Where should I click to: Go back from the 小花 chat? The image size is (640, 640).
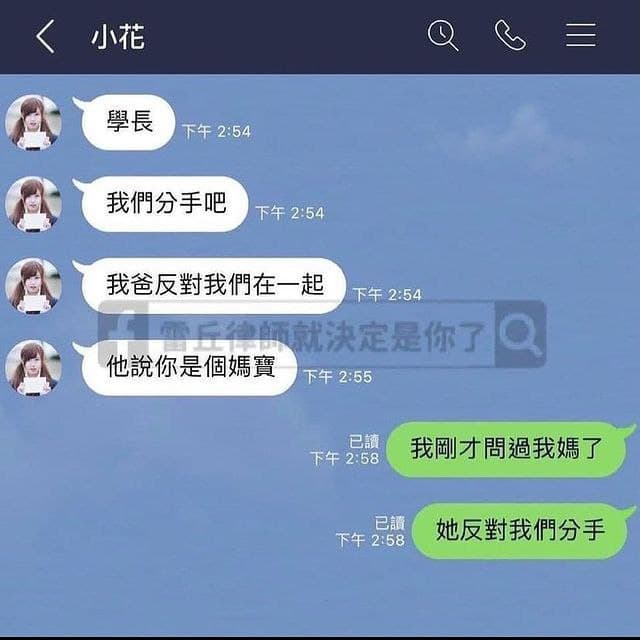coord(45,37)
